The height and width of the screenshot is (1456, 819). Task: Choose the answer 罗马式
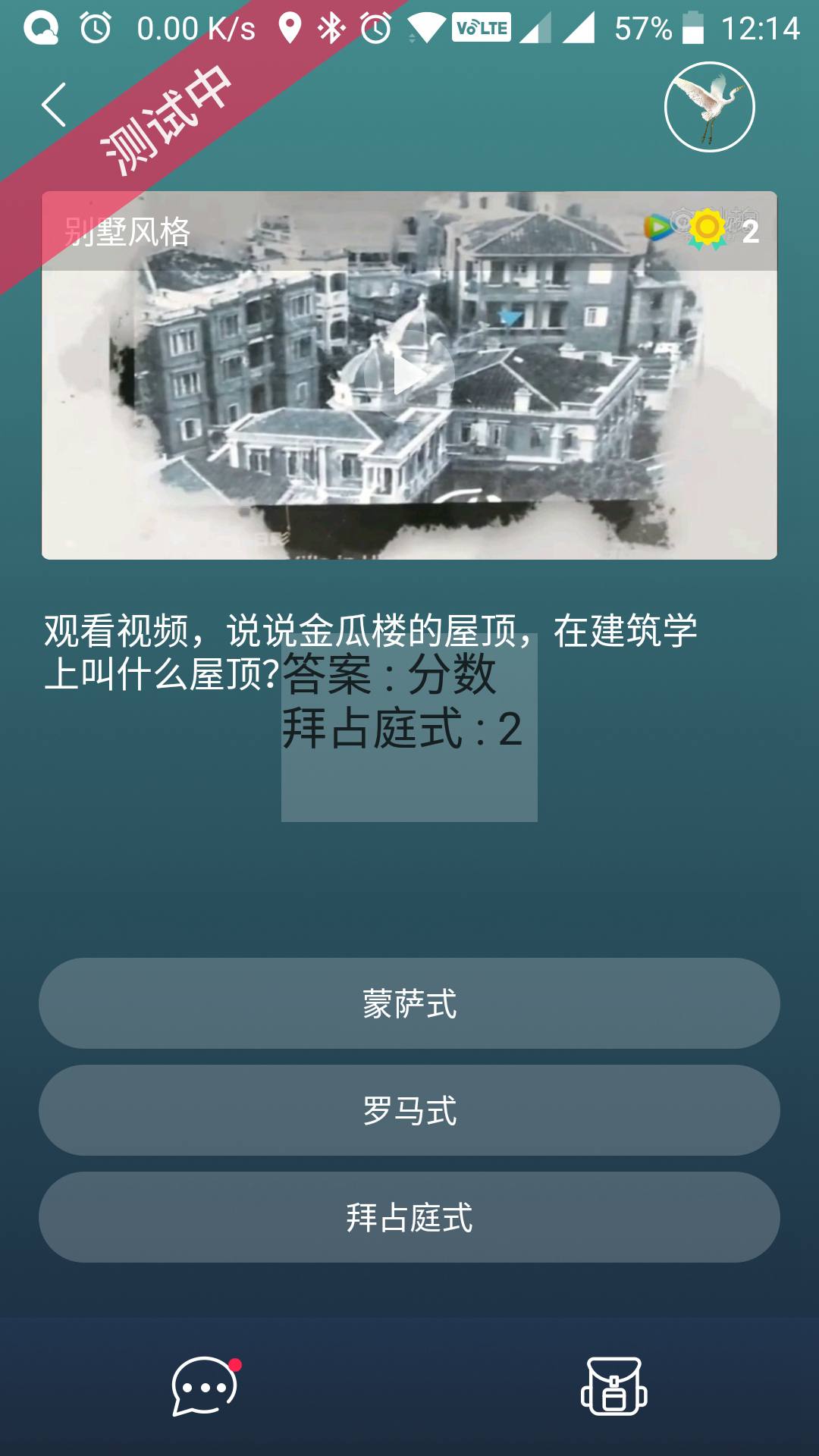pos(409,1110)
